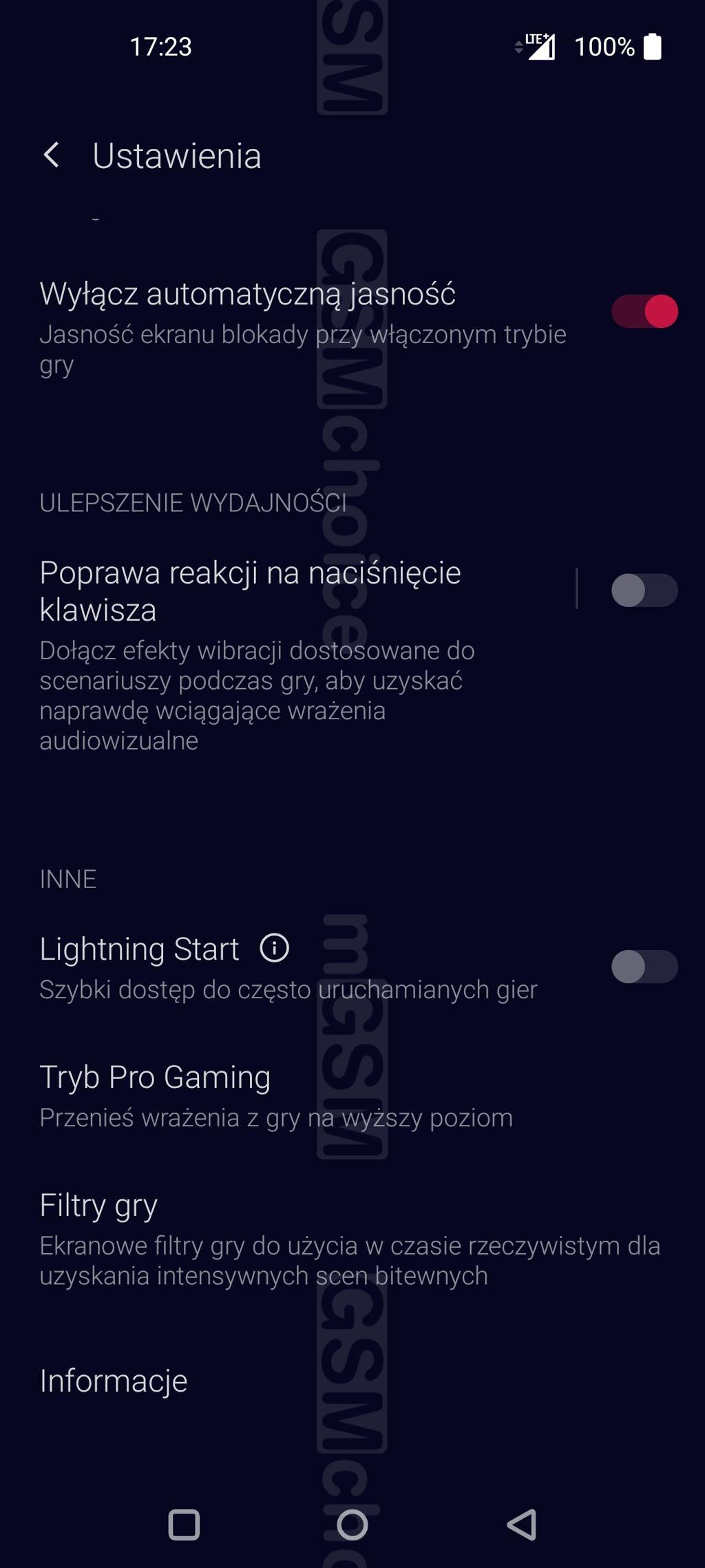Open recent apps from navigation bar
The height and width of the screenshot is (1568, 705).
point(184,1525)
